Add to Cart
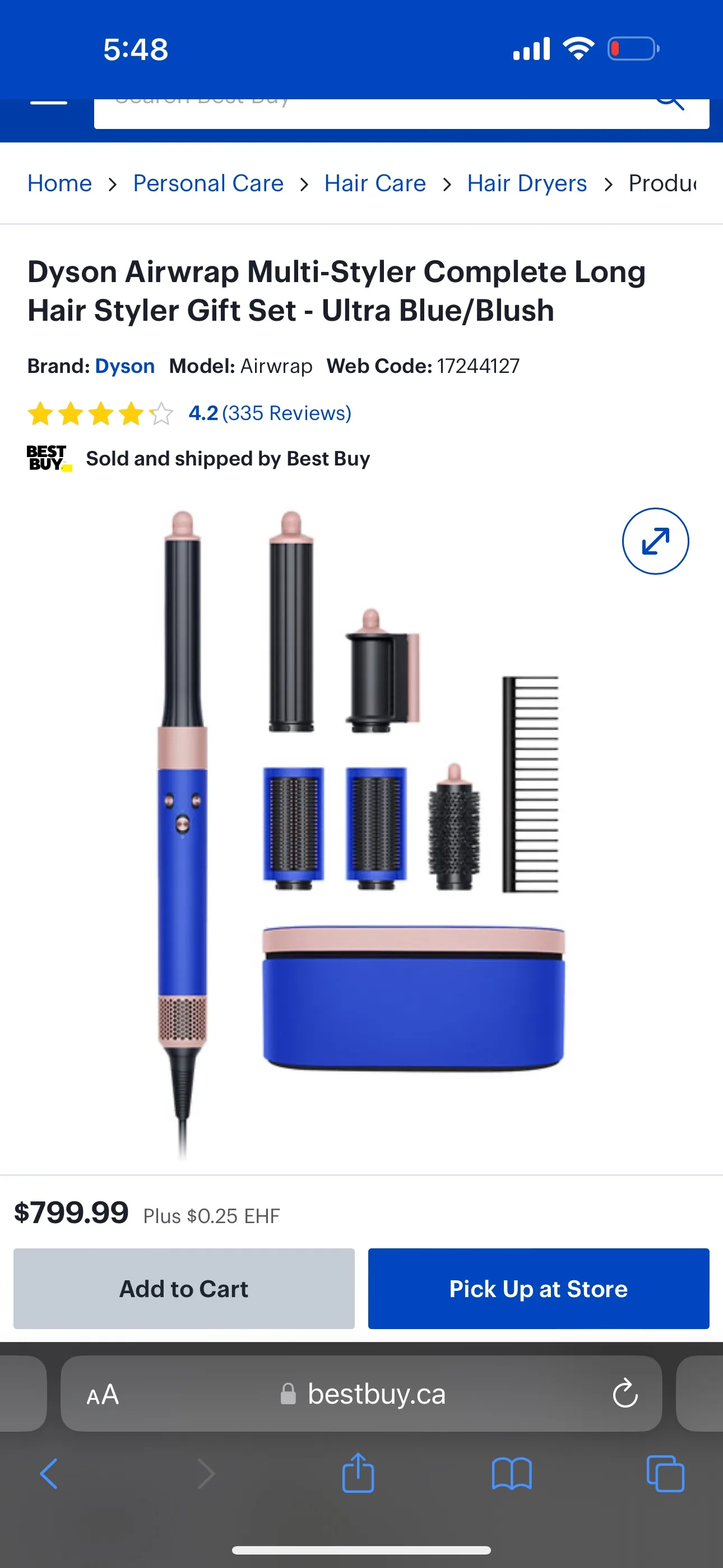This screenshot has width=723, height=1568. pyautogui.click(x=184, y=1289)
